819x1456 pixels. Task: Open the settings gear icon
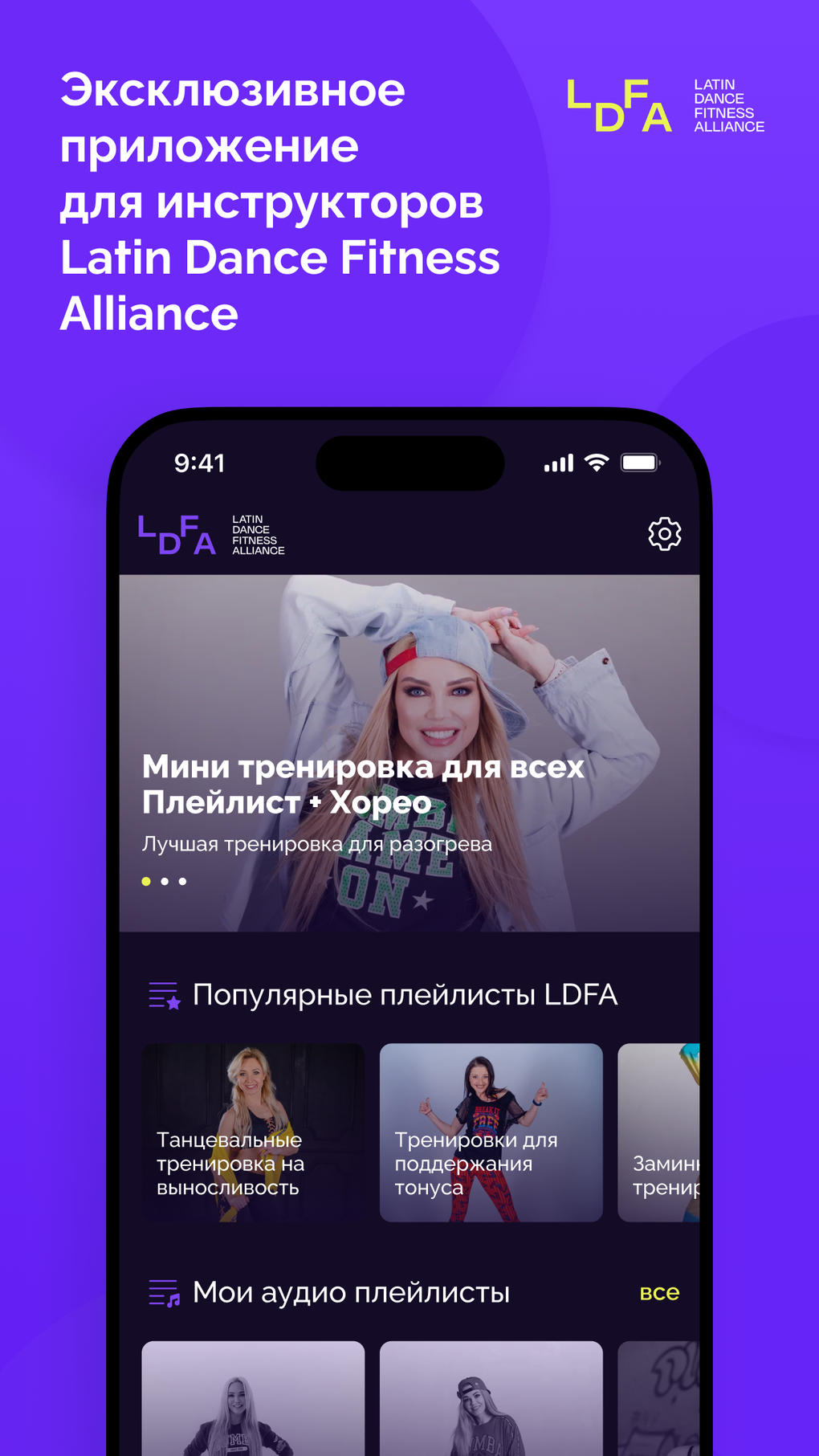(x=665, y=532)
